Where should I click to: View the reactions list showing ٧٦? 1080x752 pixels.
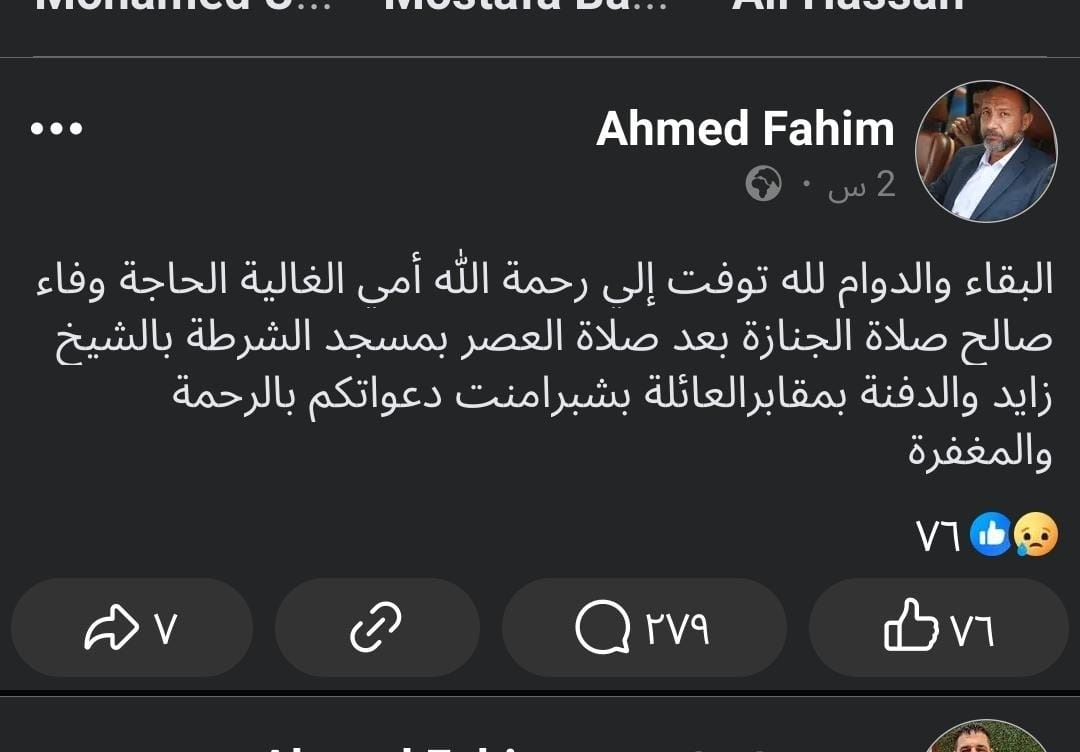point(987,537)
